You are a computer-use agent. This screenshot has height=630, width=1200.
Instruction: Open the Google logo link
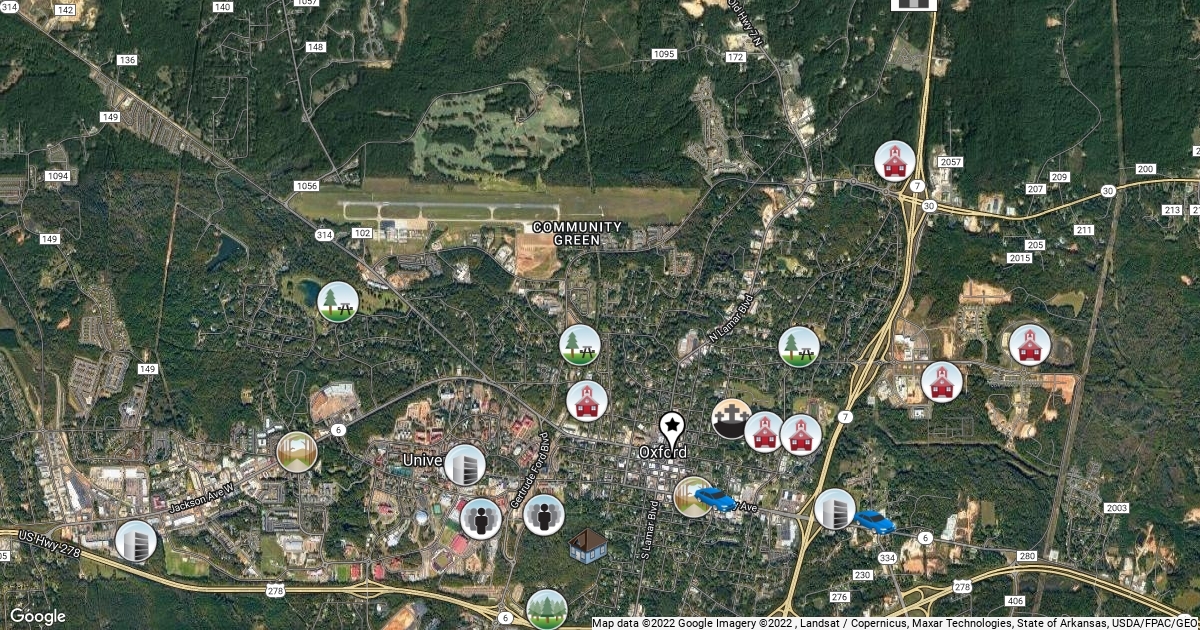click(x=38, y=616)
